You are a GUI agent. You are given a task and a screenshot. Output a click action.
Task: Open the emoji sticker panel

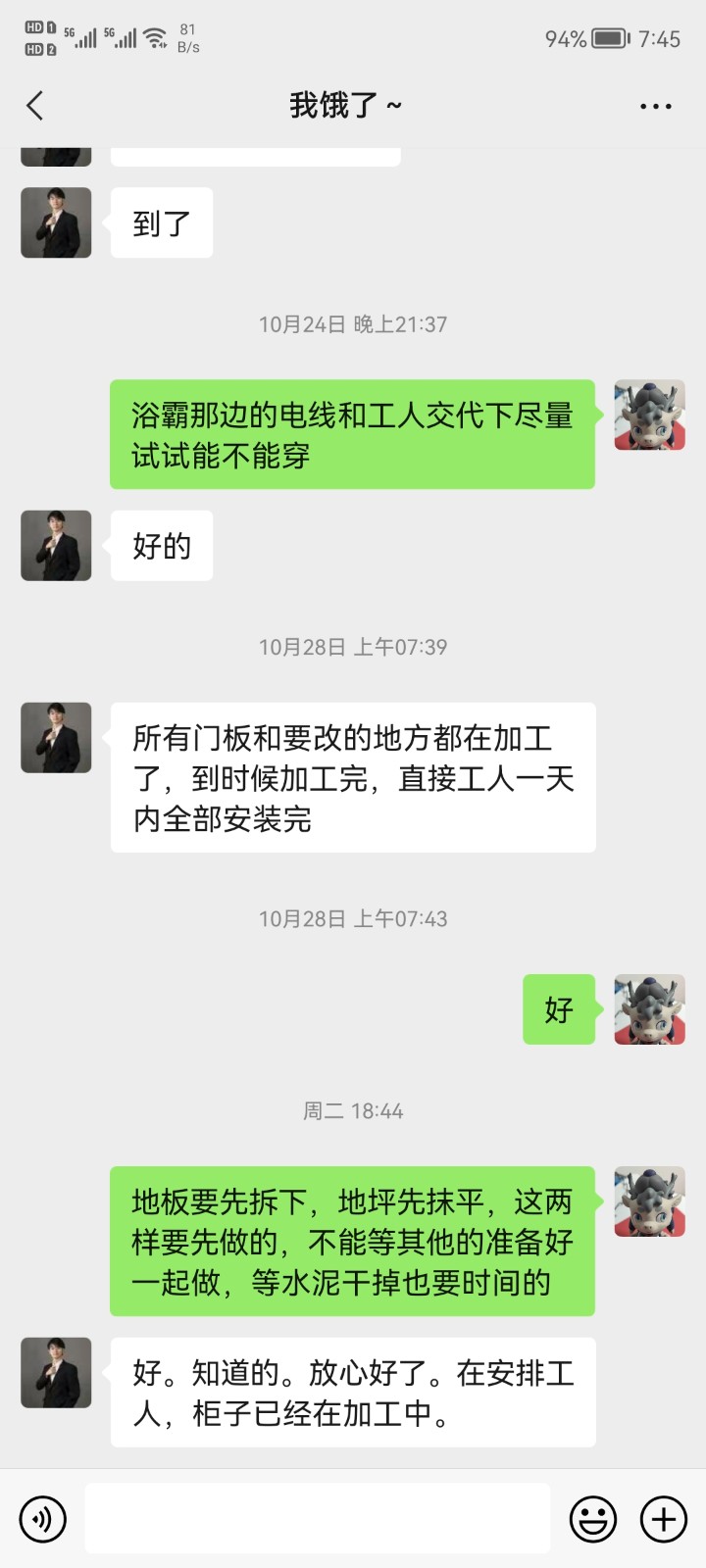[x=593, y=1519]
